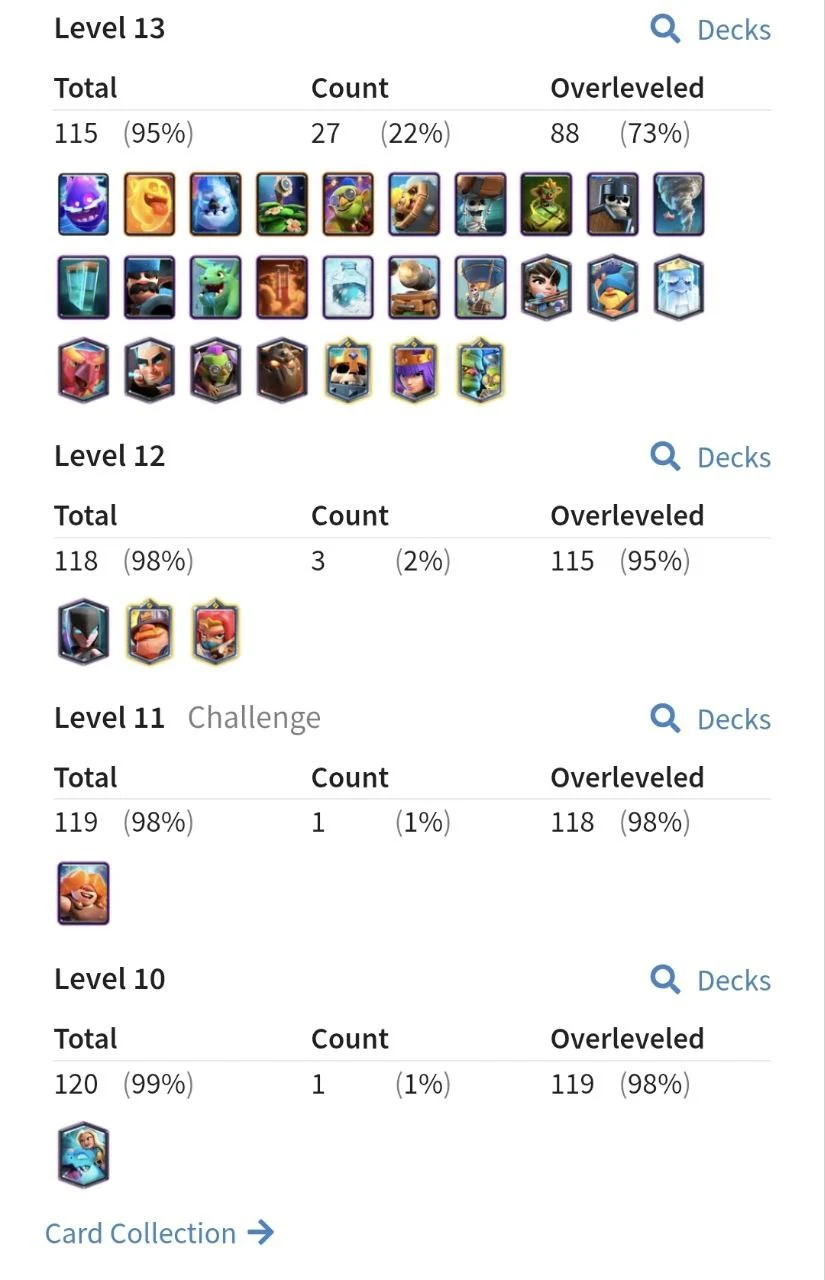The height and width of the screenshot is (1280, 825).
Task: Open the Freeze spell card
Action: (x=348, y=288)
